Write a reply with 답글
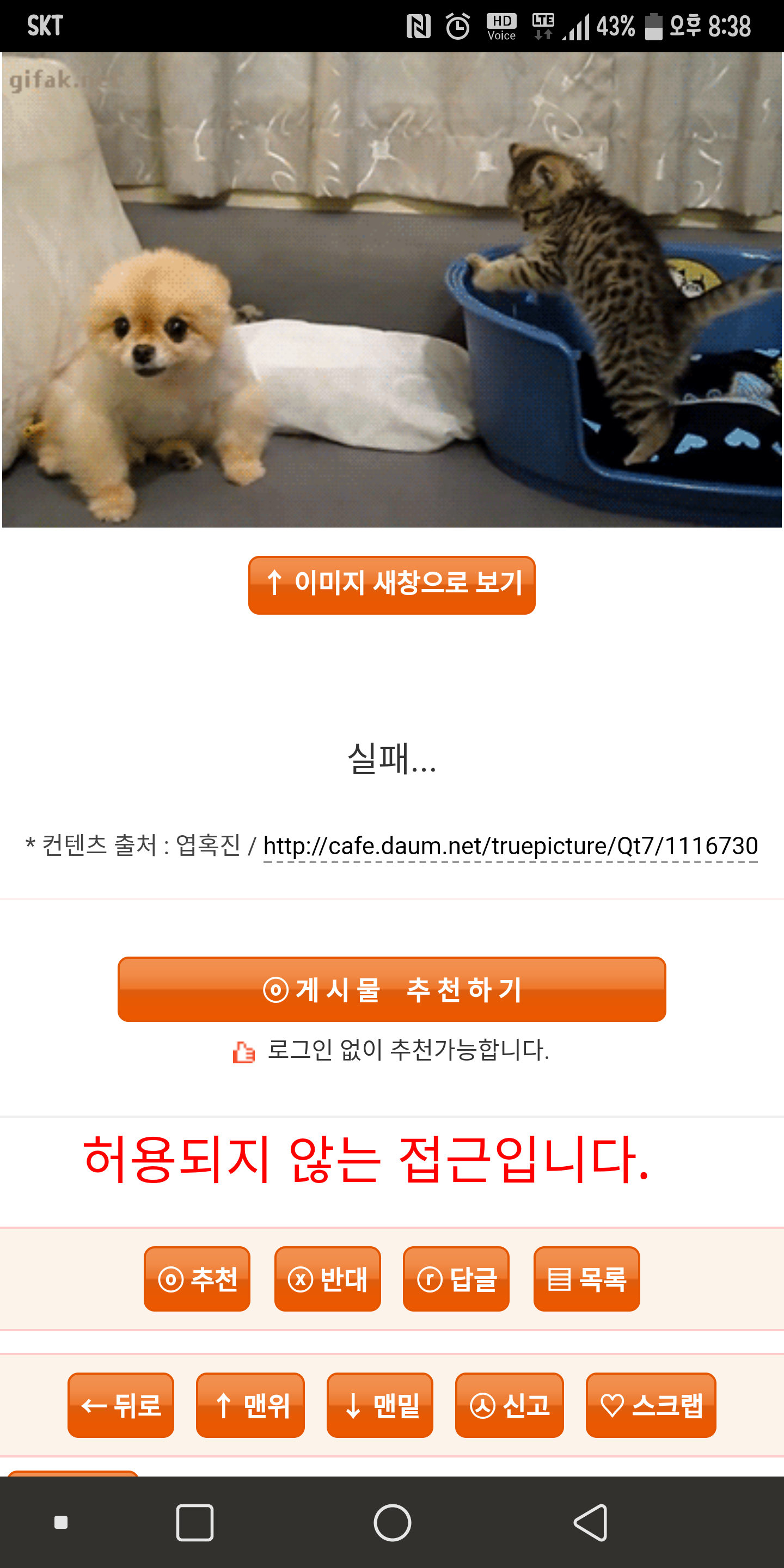The image size is (784, 1568). 456,1278
